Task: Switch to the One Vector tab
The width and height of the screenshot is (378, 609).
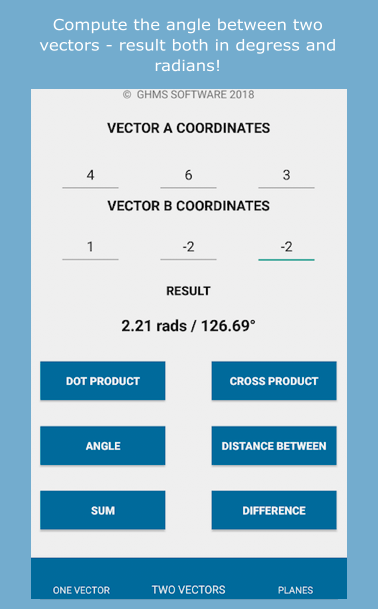Action: [81, 590]
